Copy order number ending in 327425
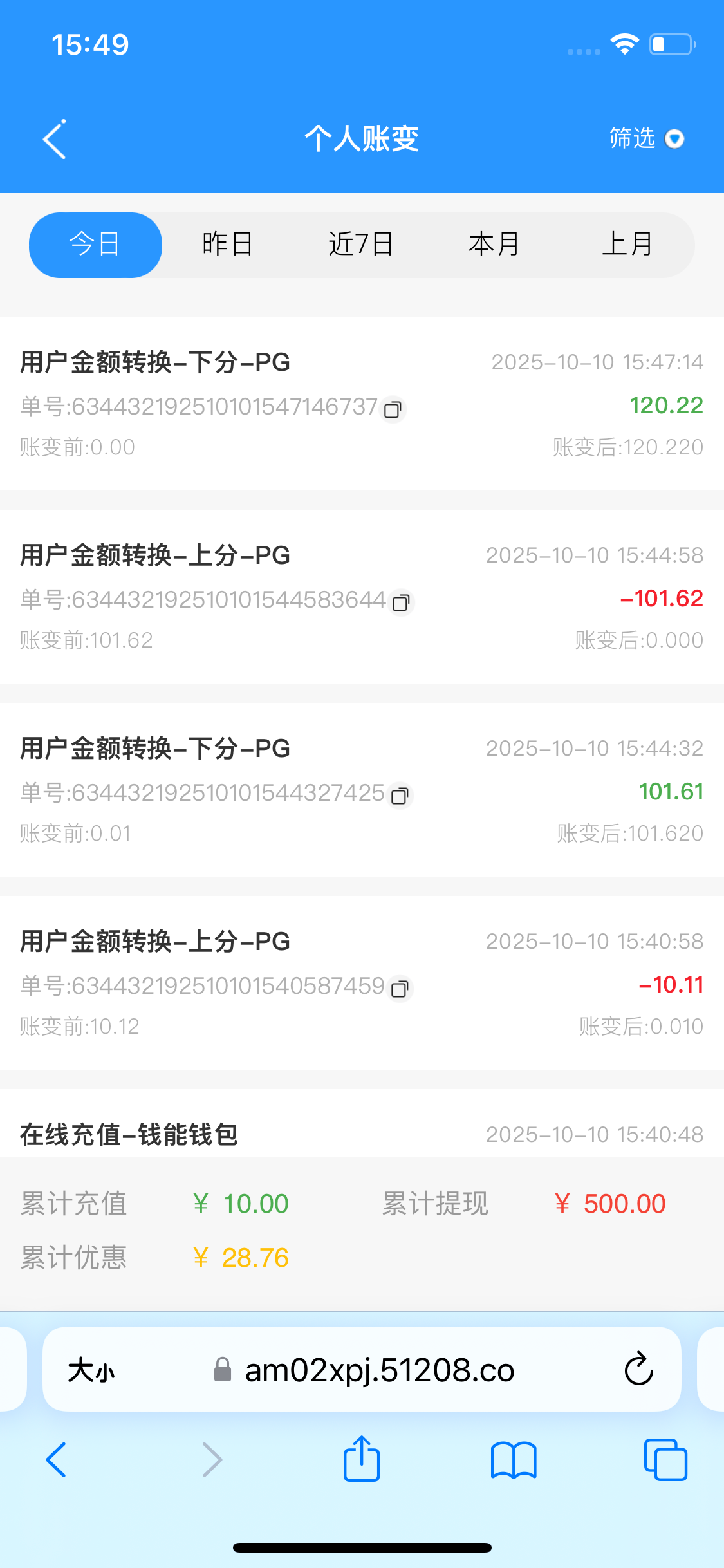724x1568 pixels. click(400, 796)
